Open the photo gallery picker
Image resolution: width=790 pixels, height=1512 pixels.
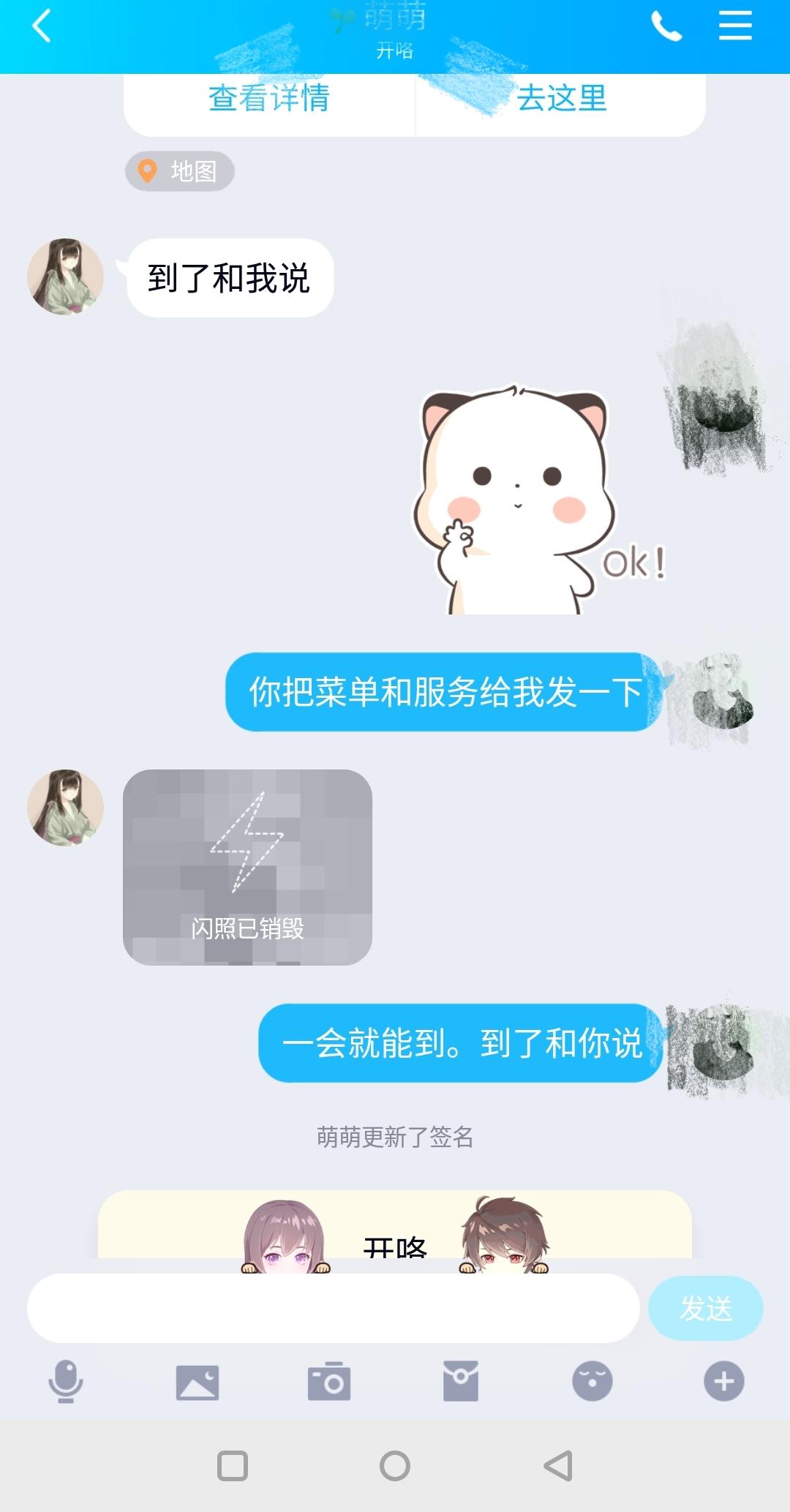coord(197,1381)
